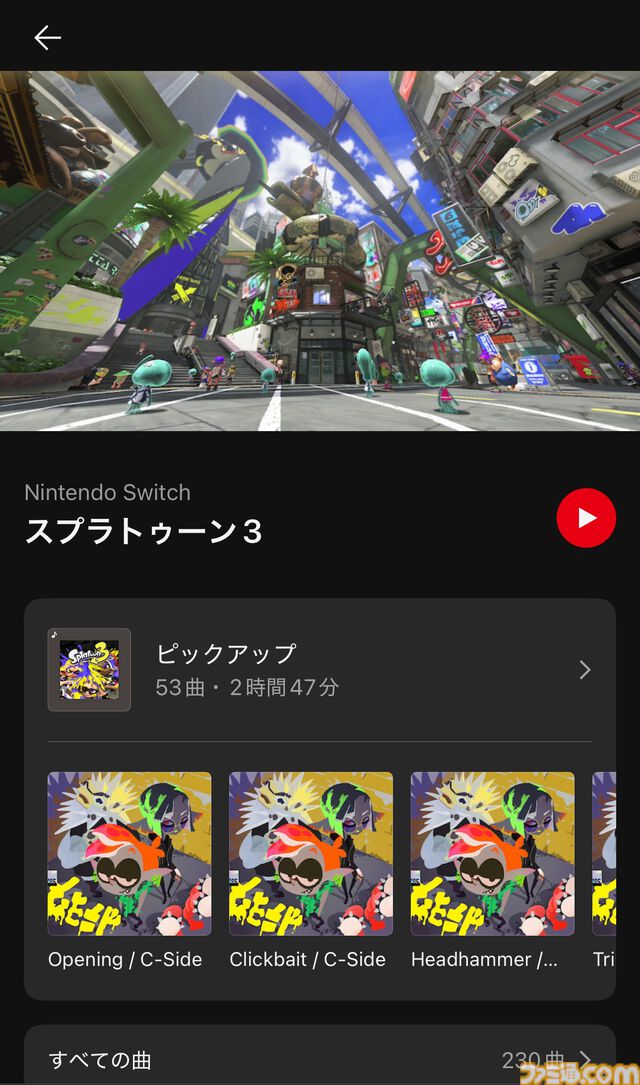
Task: Go back using the top-left arrow
Action: (x=47, y=38)
